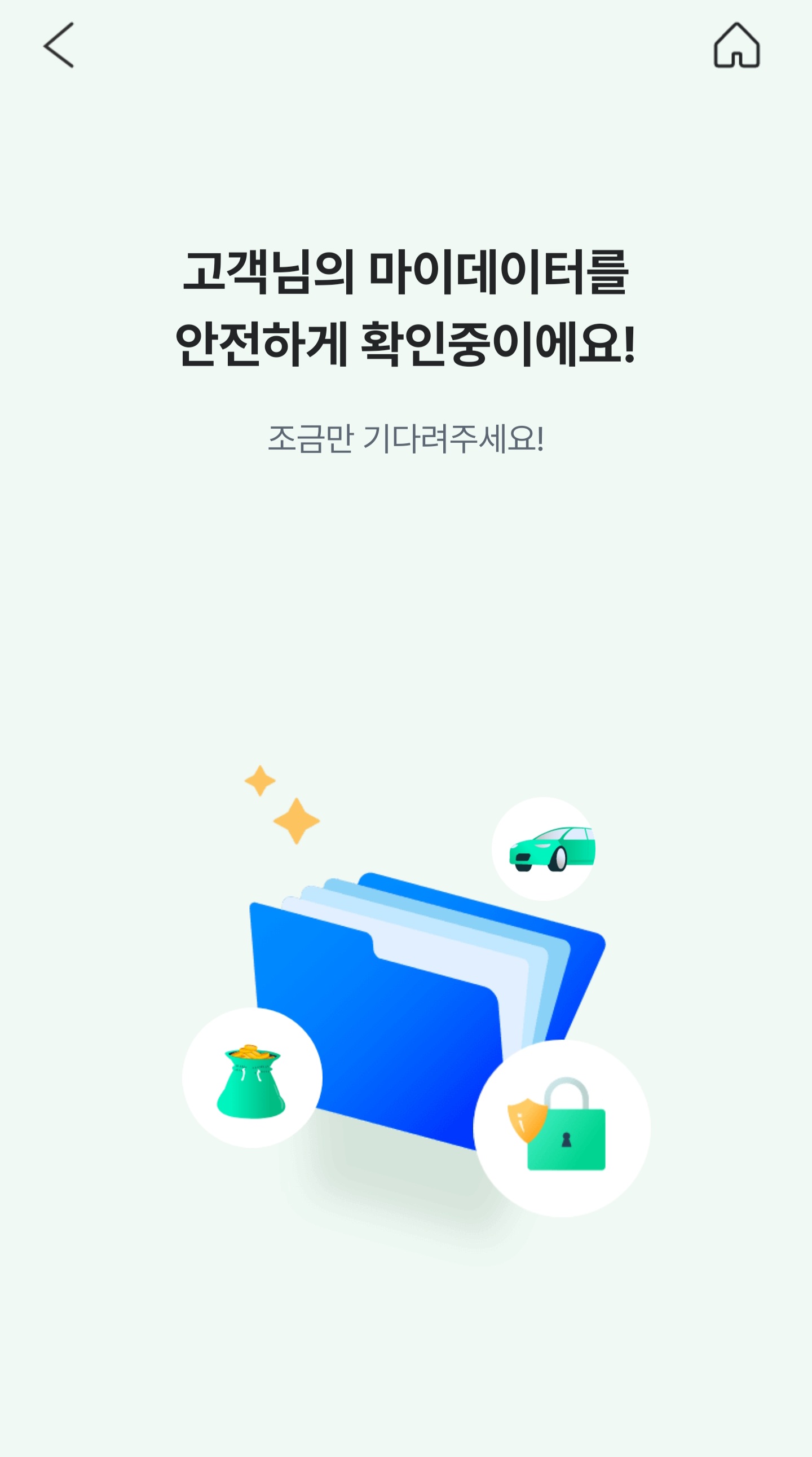Go back using the top-left arrow

coord(59,45)
